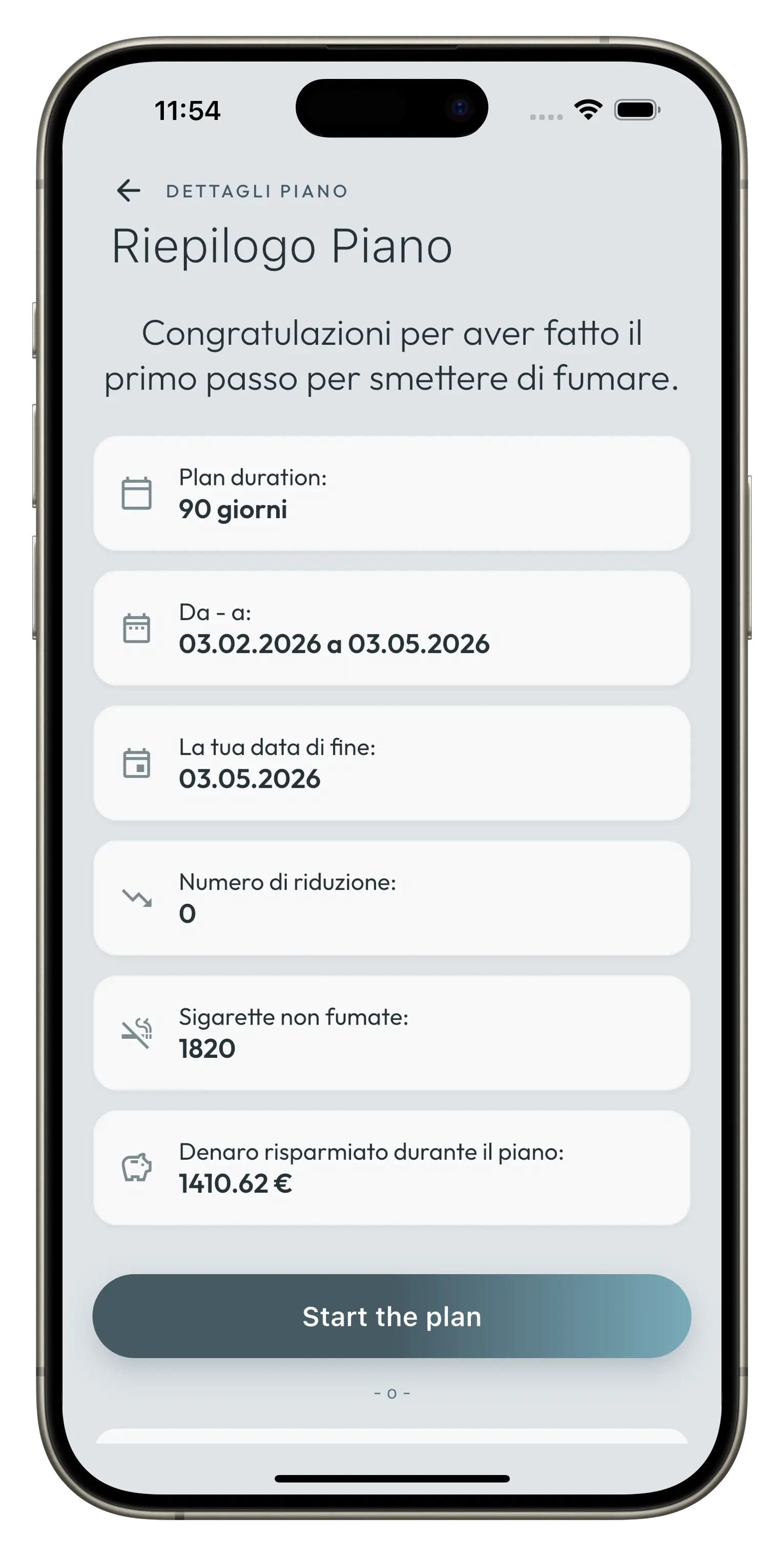Click the Plan duration calendar icon
This screenshot has height=1556, width=784.
136,495
